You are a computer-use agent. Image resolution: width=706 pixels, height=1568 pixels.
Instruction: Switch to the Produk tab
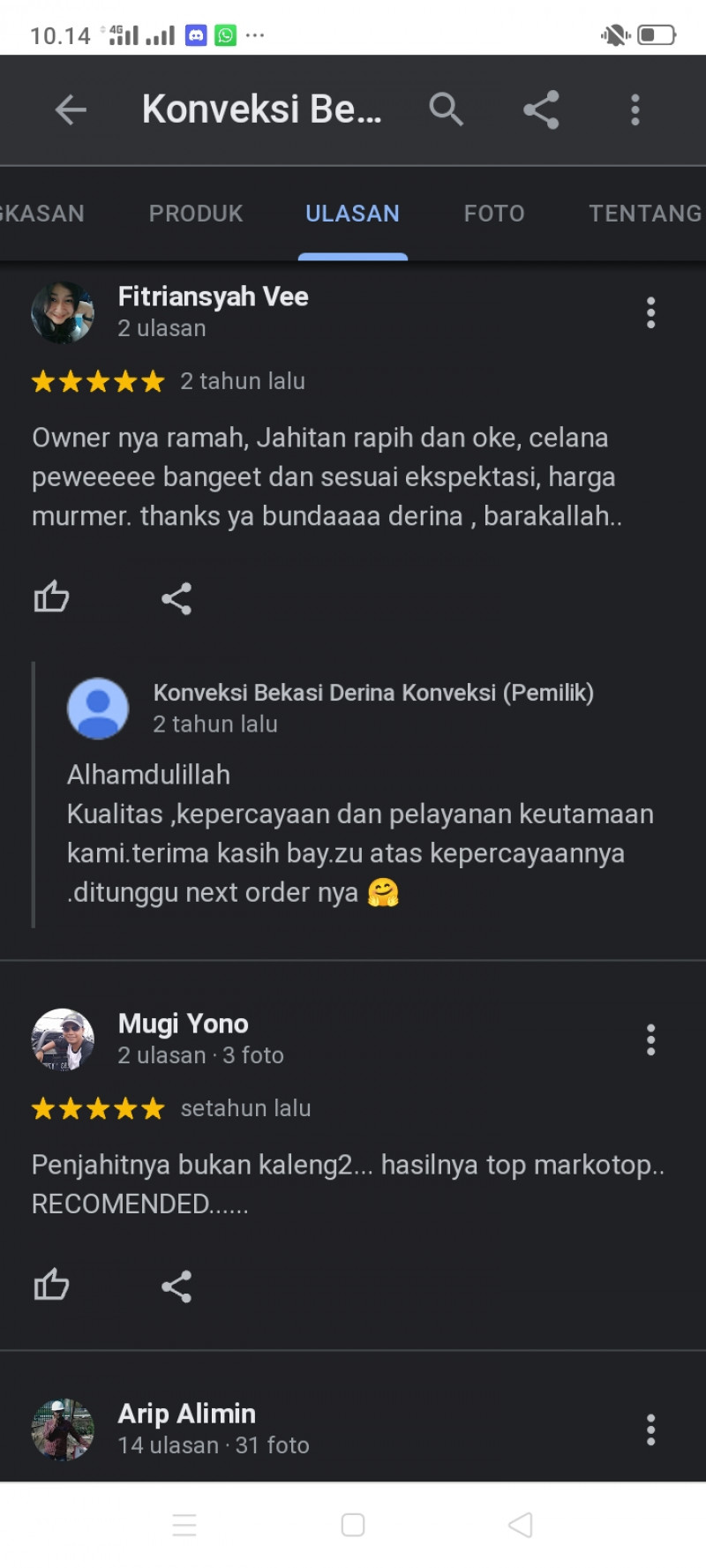tap(196, 214)
